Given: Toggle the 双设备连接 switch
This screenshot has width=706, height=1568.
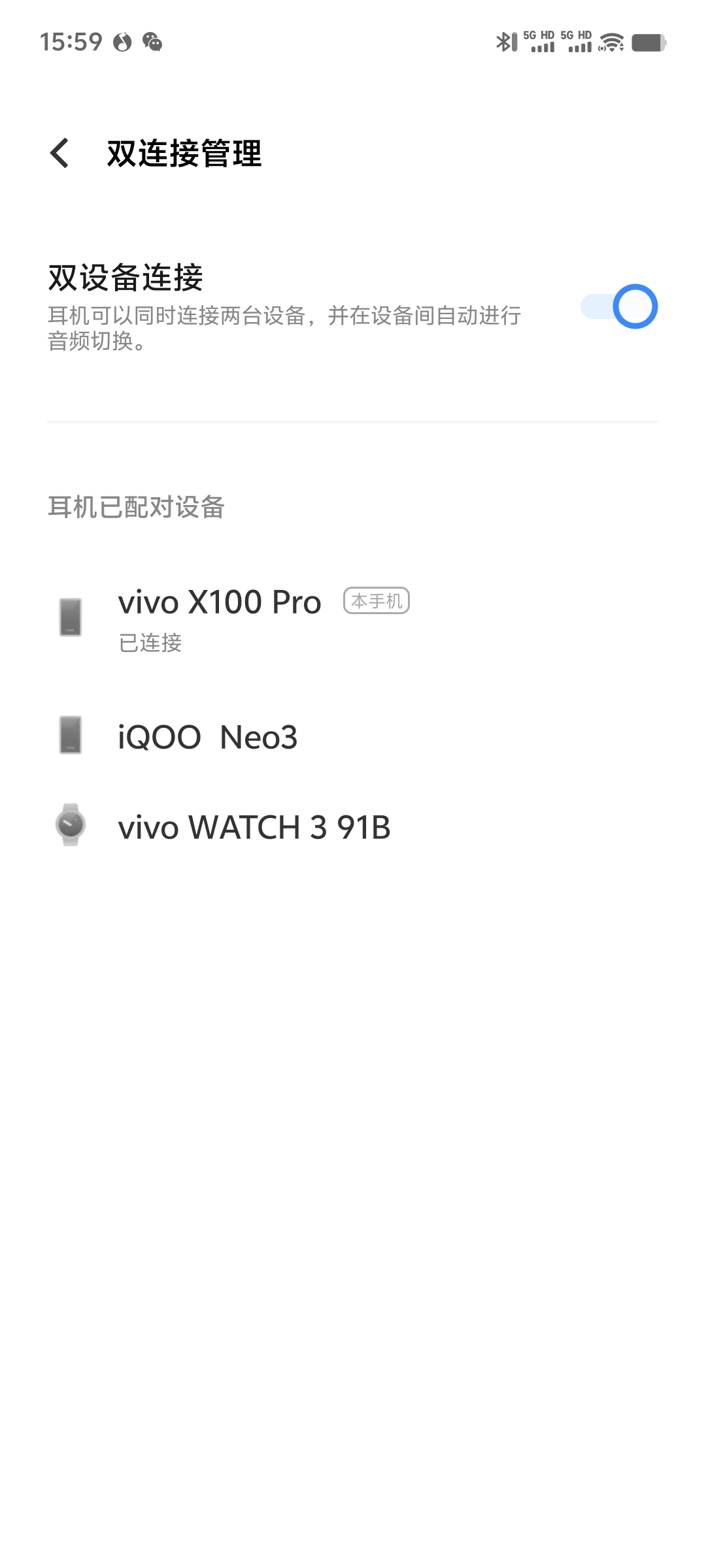Looking at the screenshot, I should coord(618,306).
